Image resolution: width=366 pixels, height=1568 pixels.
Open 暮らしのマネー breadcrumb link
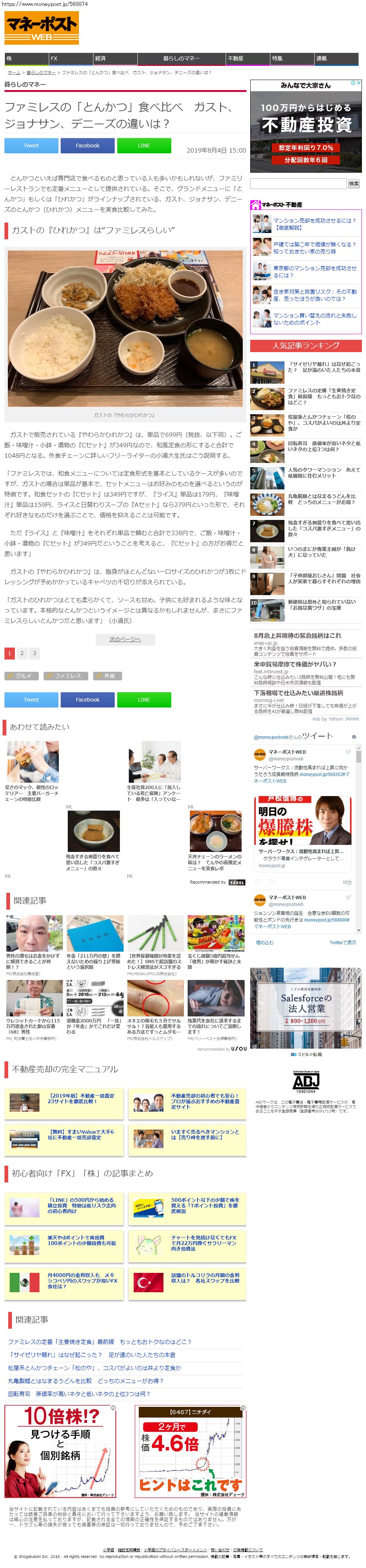tap(41, 73)
